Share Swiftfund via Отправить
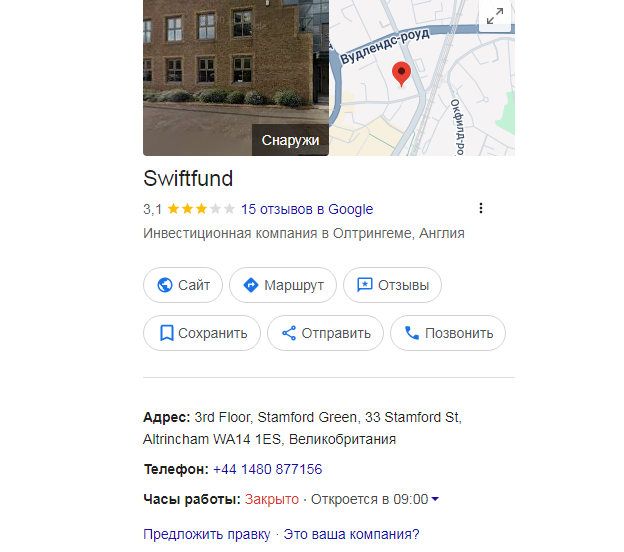Screen dimensions: 624x552 click(x=325, y=333)
